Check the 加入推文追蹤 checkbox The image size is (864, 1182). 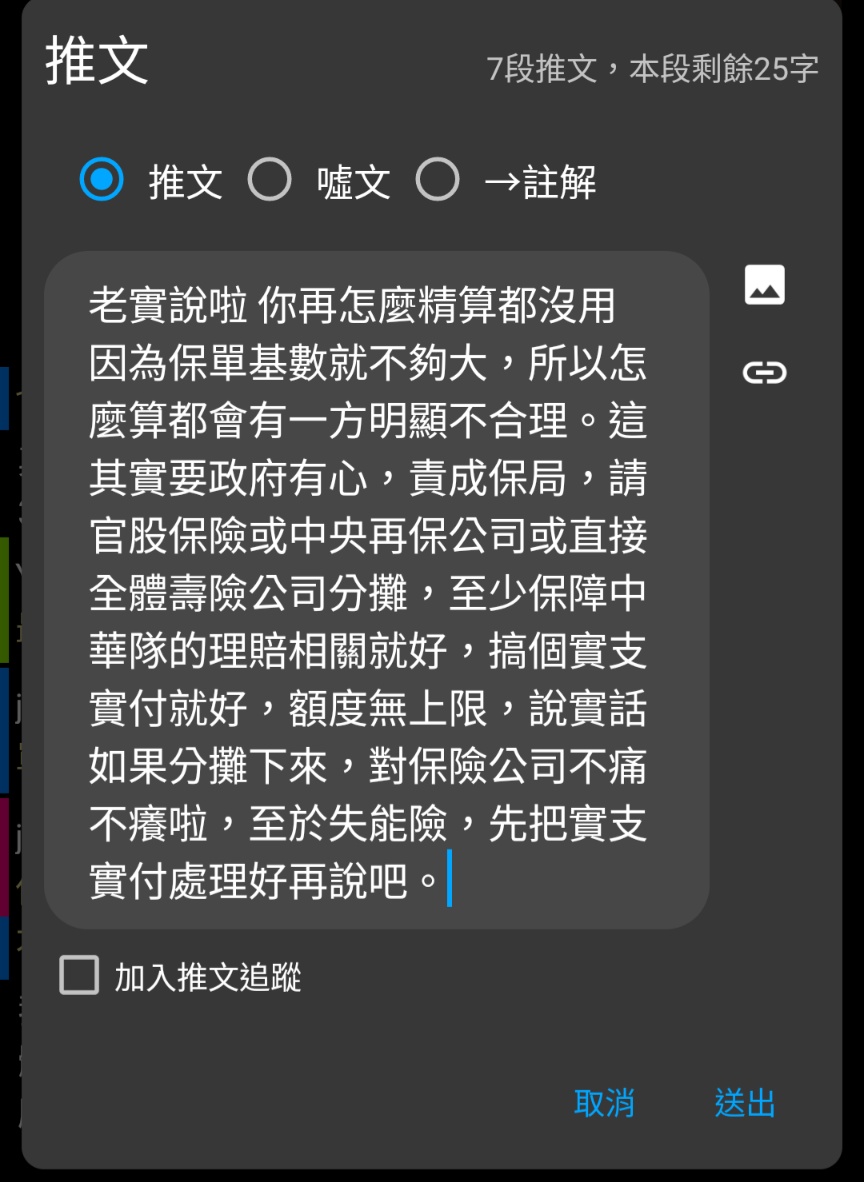(x=80, y=976)
